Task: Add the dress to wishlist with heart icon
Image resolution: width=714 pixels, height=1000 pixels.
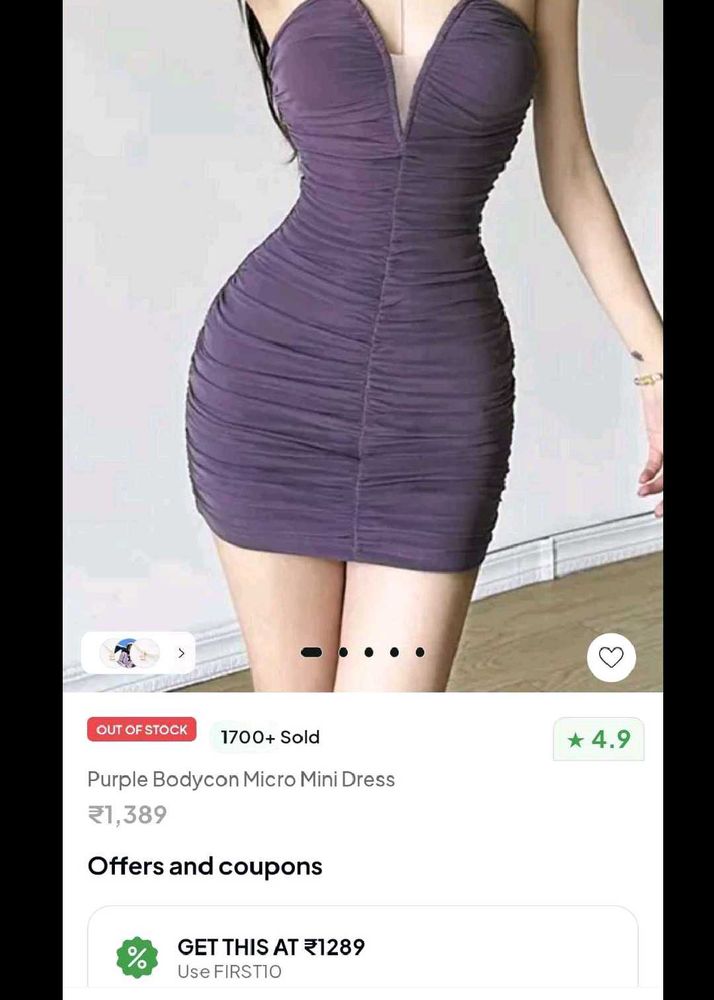Action: [x=610, y=657]
